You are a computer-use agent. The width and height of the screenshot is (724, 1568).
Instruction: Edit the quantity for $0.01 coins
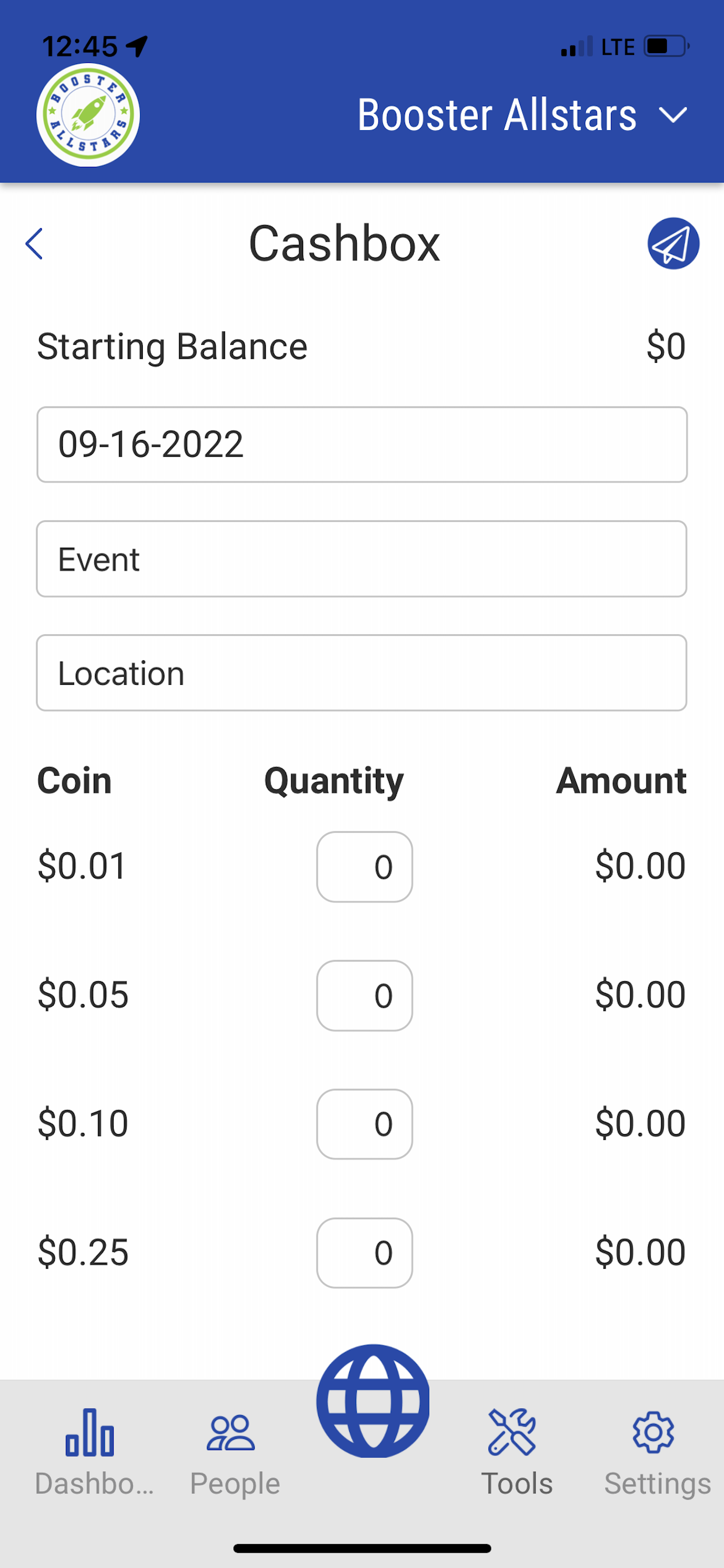364,867
